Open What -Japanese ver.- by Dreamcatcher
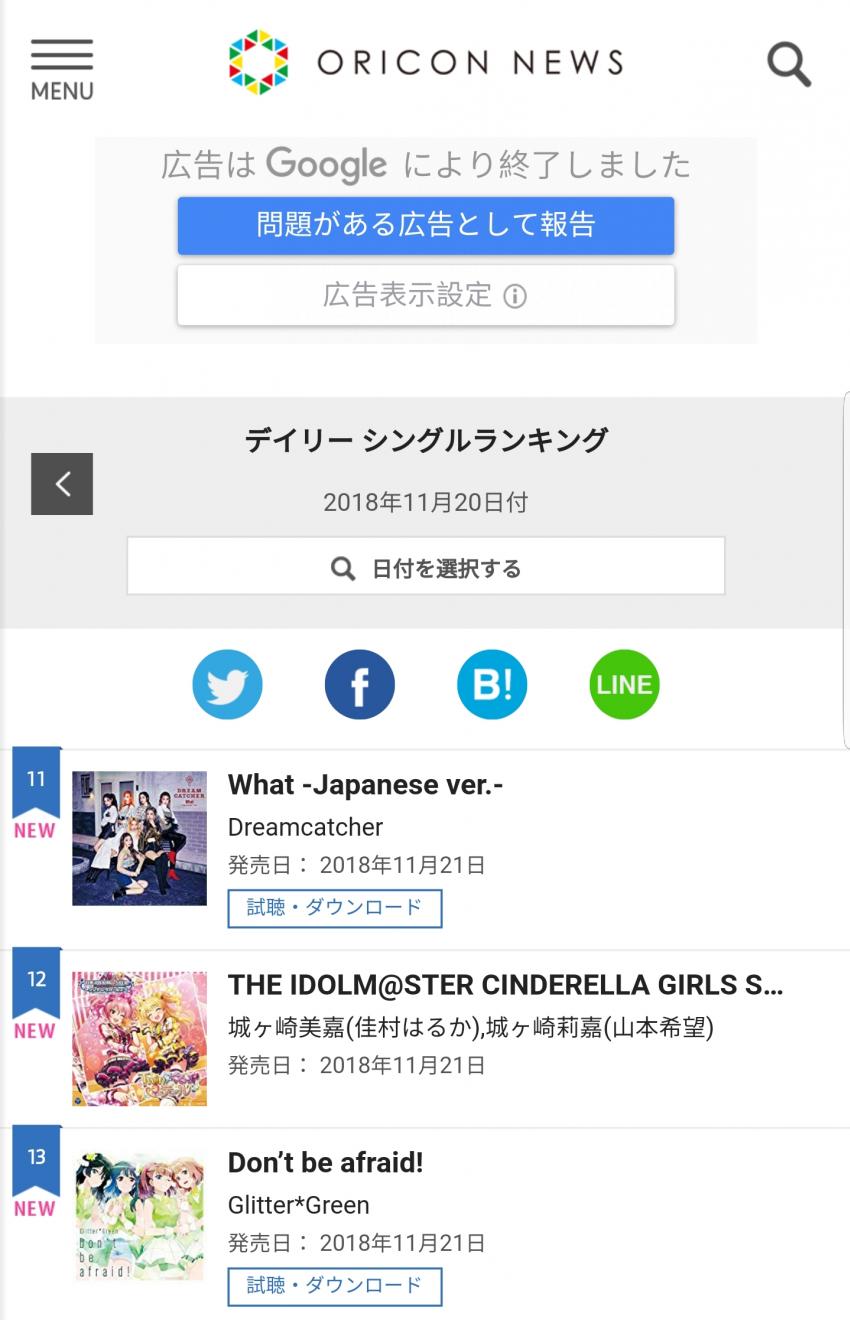850x1320 pixels. pyautogui.click(x=365, y=786)
